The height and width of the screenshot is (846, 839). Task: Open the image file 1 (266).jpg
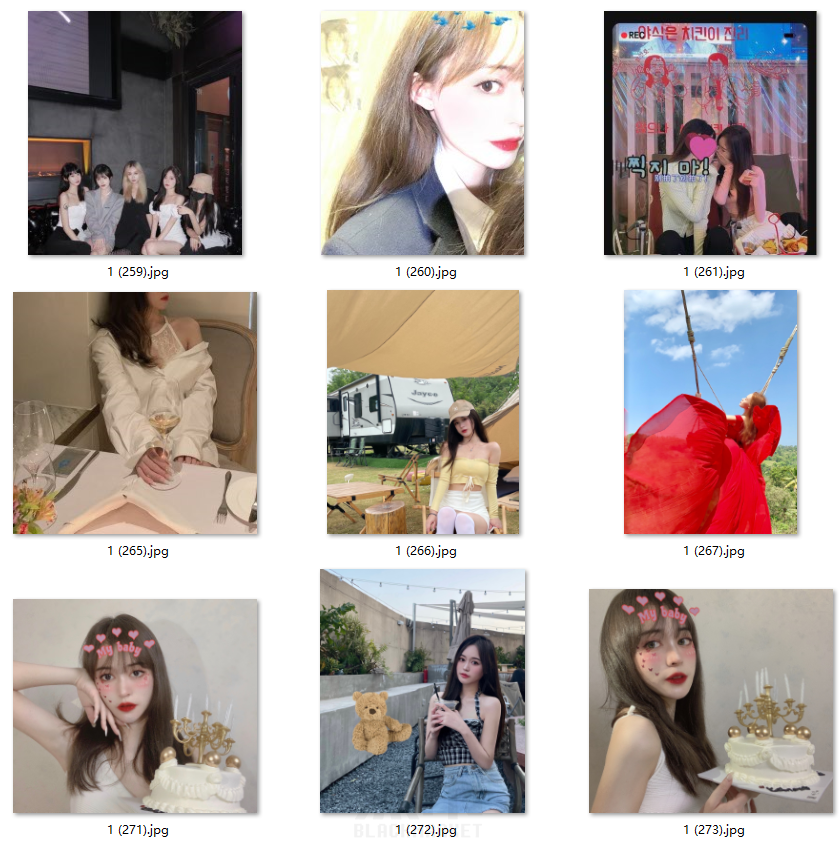(423, 412)
